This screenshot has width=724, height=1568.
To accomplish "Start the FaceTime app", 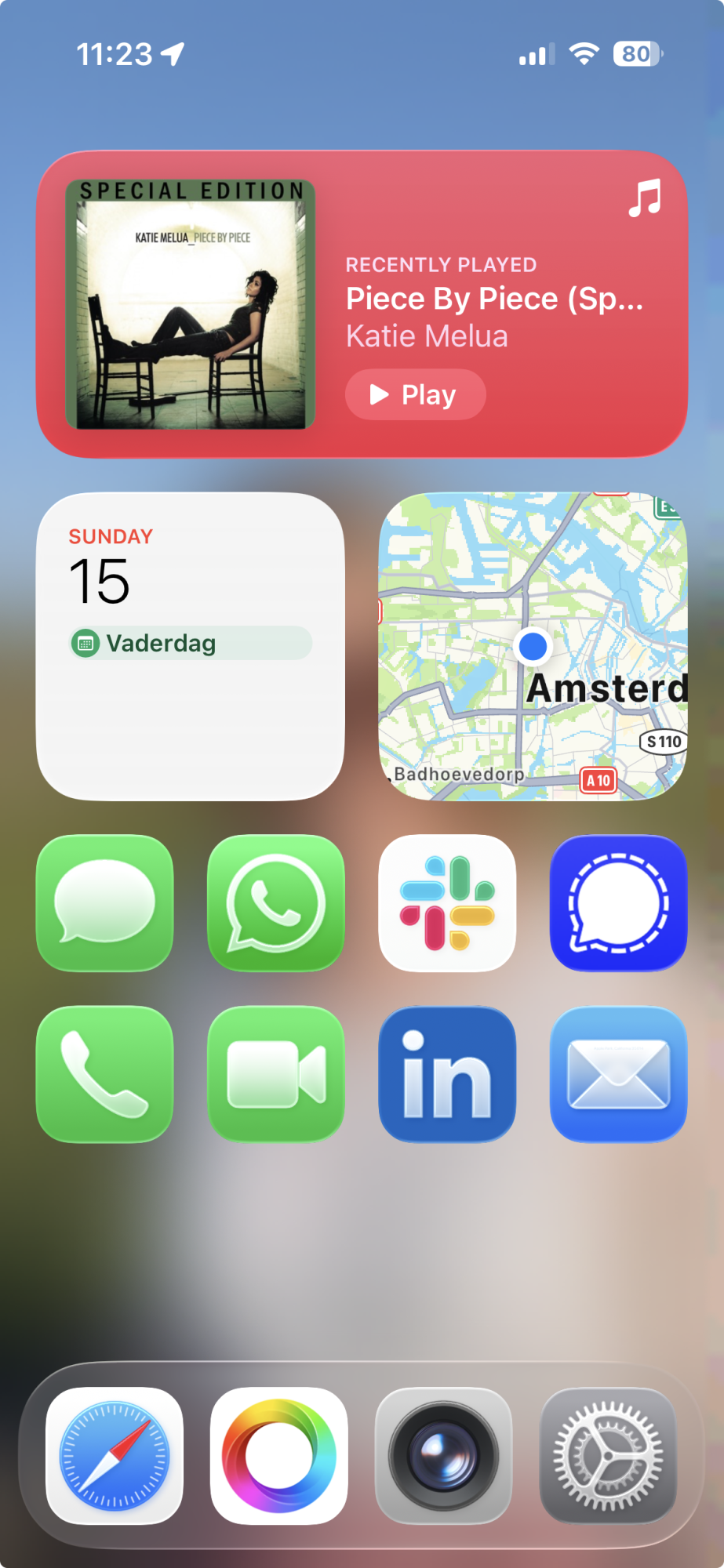I will pos(276,1074).
